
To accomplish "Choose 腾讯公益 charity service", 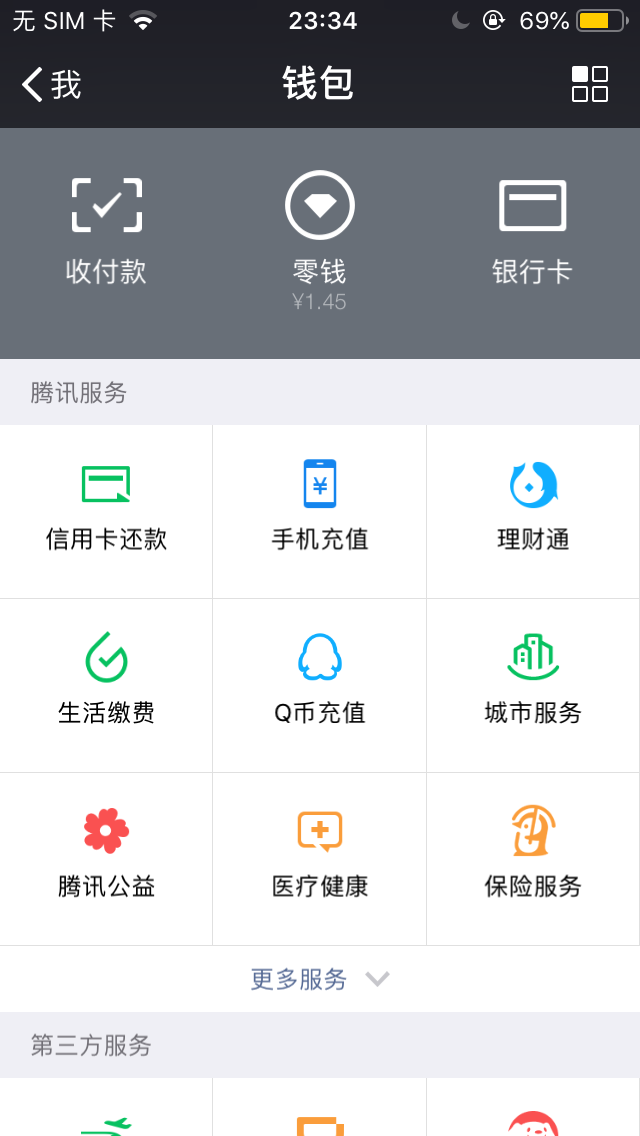I will point(107,858).
